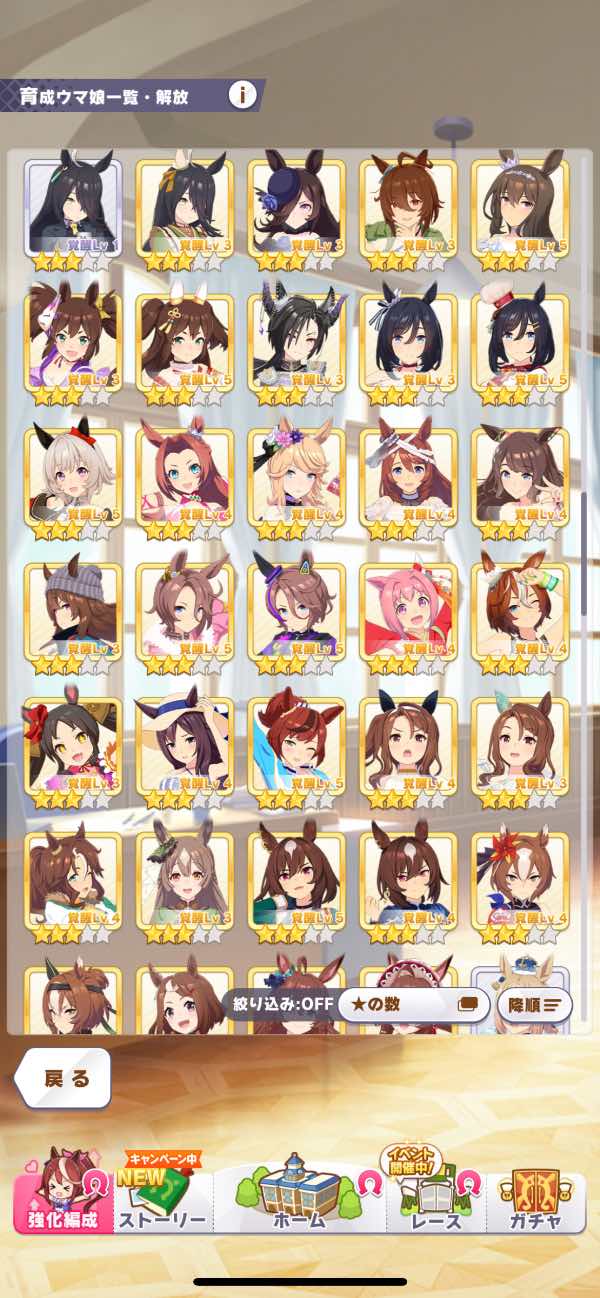
Task: Open the info icon beside 育成ウマ娘一覧・解放
Action: [242, 96]
